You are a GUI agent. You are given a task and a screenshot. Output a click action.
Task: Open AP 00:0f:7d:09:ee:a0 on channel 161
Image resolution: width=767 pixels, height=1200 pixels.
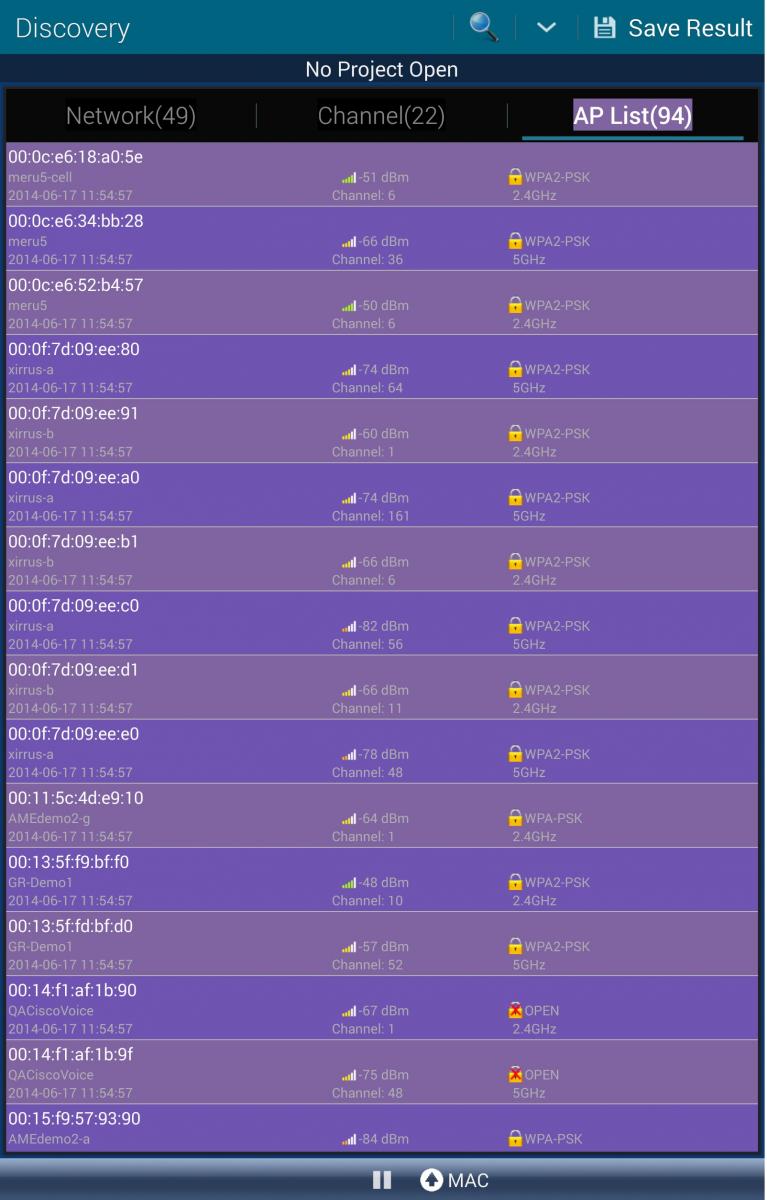382,495
